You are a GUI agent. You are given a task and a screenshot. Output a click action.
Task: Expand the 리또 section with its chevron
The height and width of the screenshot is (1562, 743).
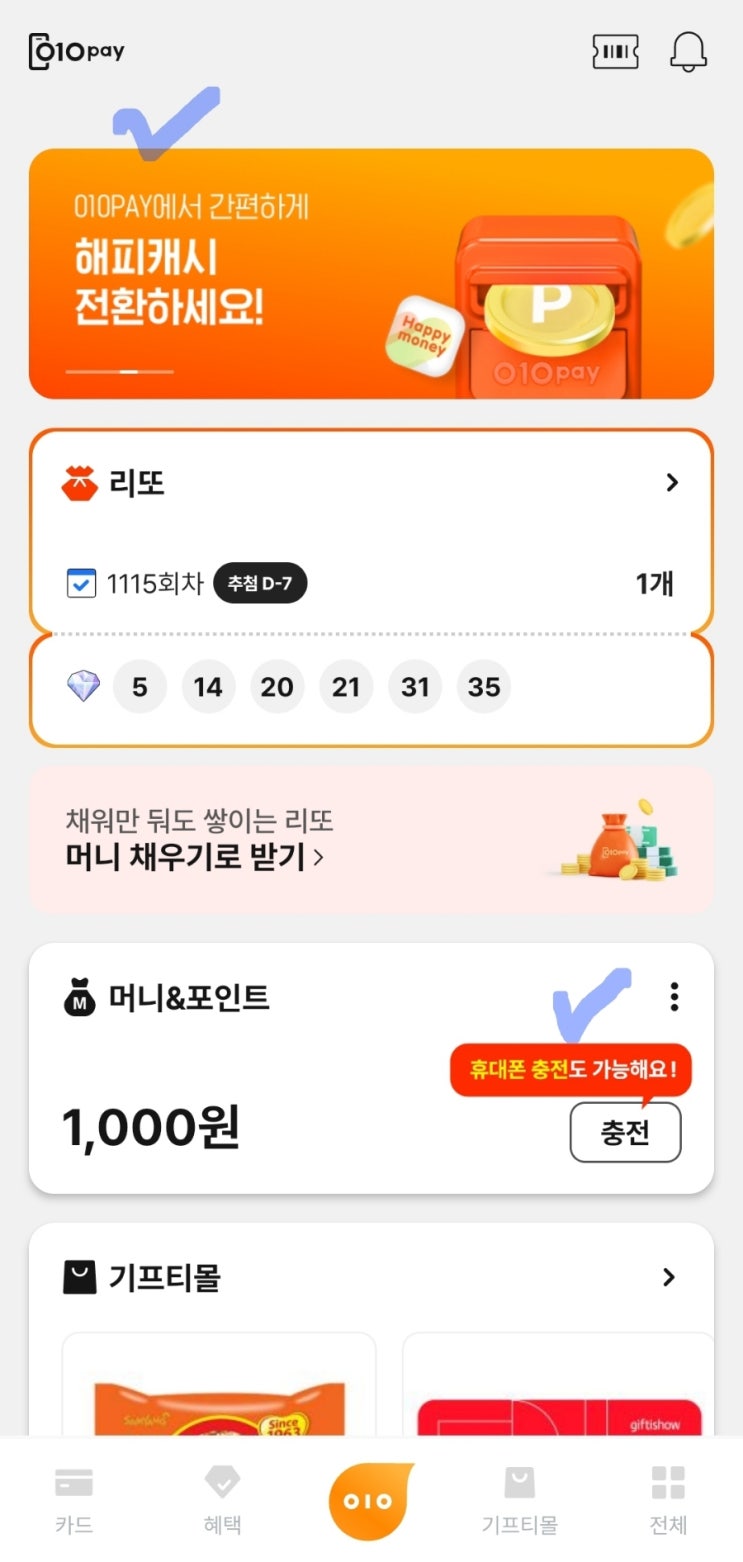click(672, 483)
